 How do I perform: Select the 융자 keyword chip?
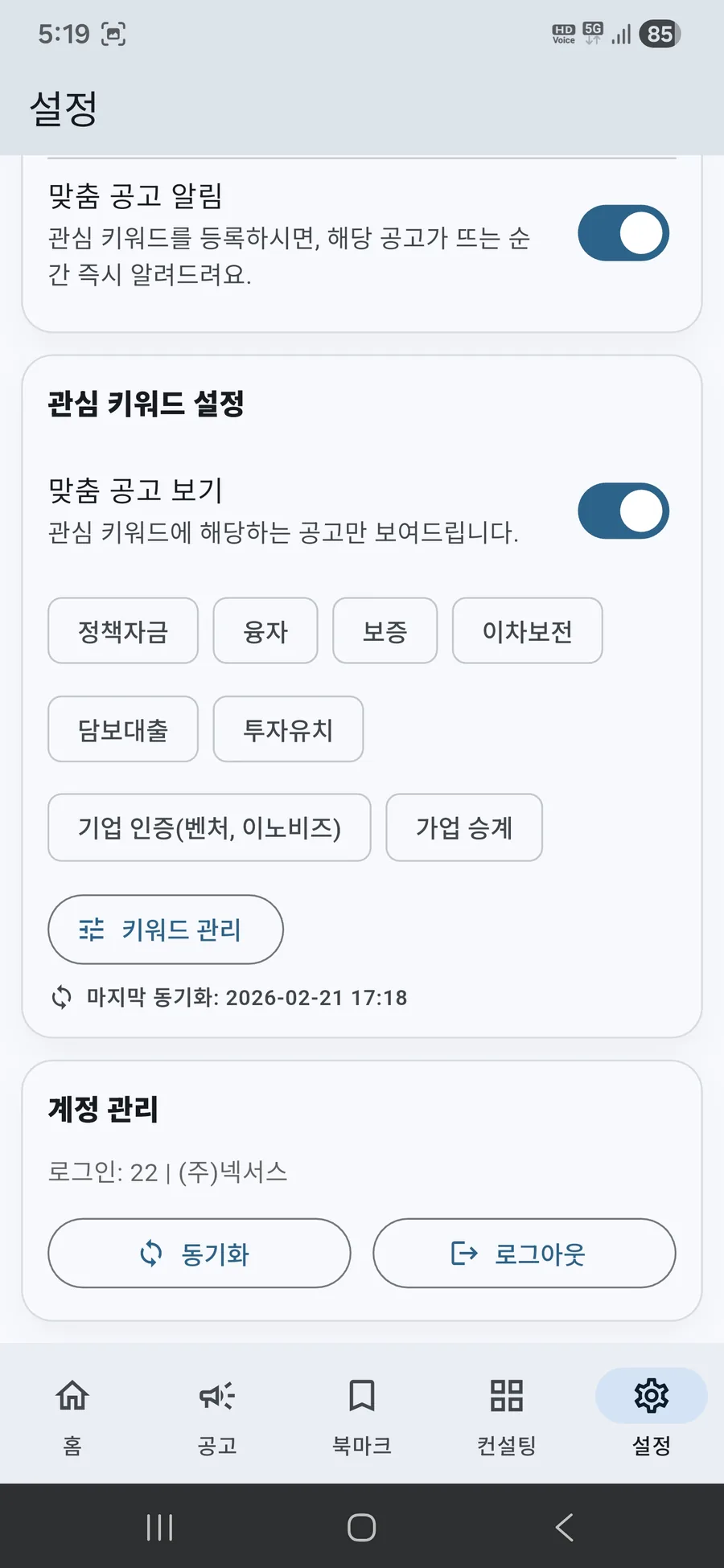click(265, 631)
